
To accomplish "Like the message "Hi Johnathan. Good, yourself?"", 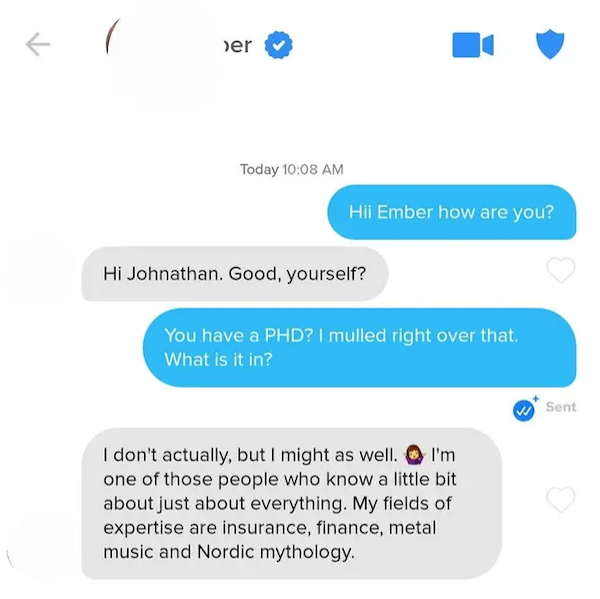I will click(x=563, y=270).
